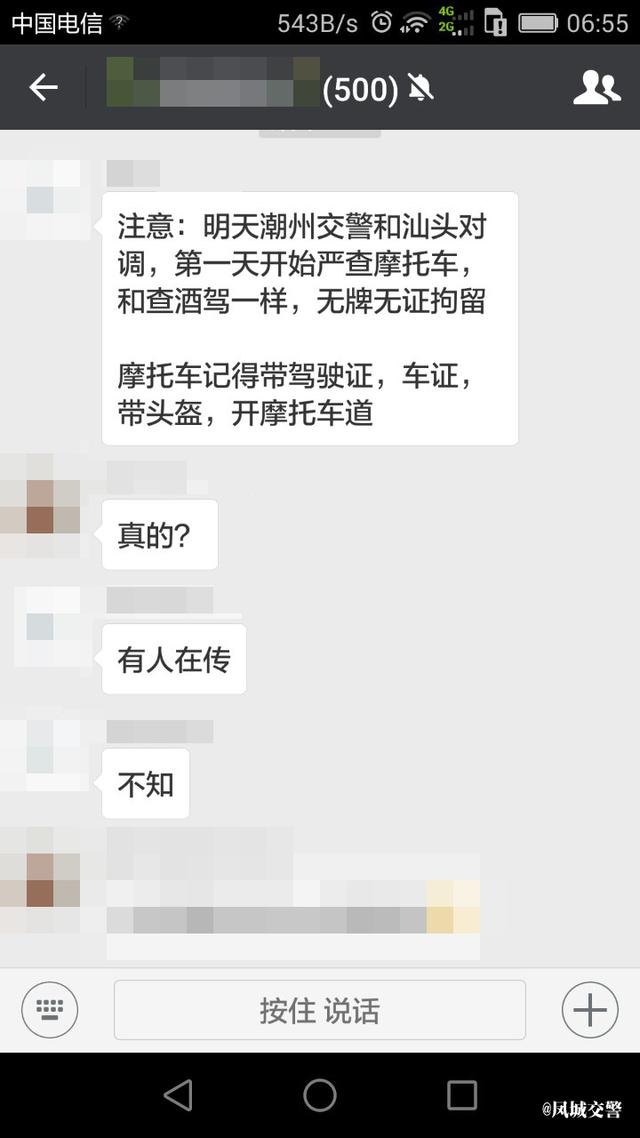Switch to keyboard input mode
This screenshot has width=640, height=1138.
pyautogui.click(x=50, y=1010)
